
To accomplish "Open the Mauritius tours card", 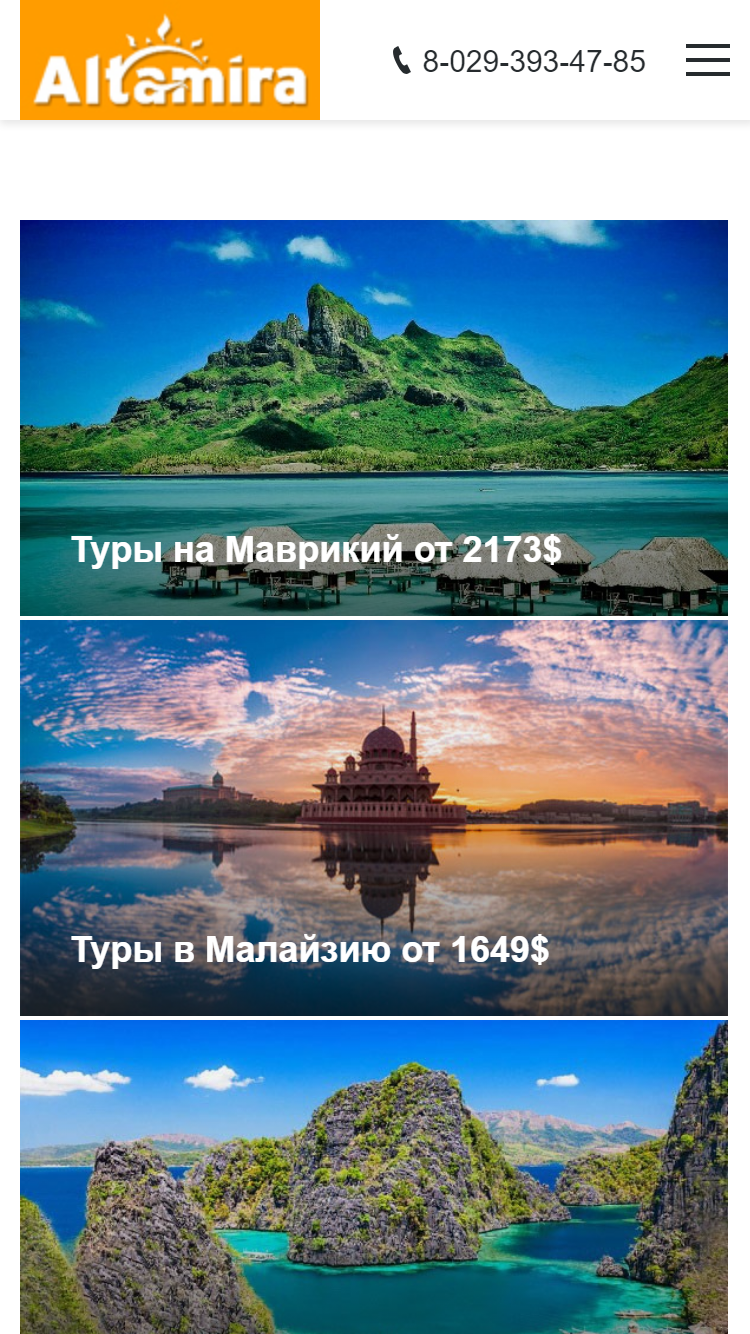I will point(374,418).
